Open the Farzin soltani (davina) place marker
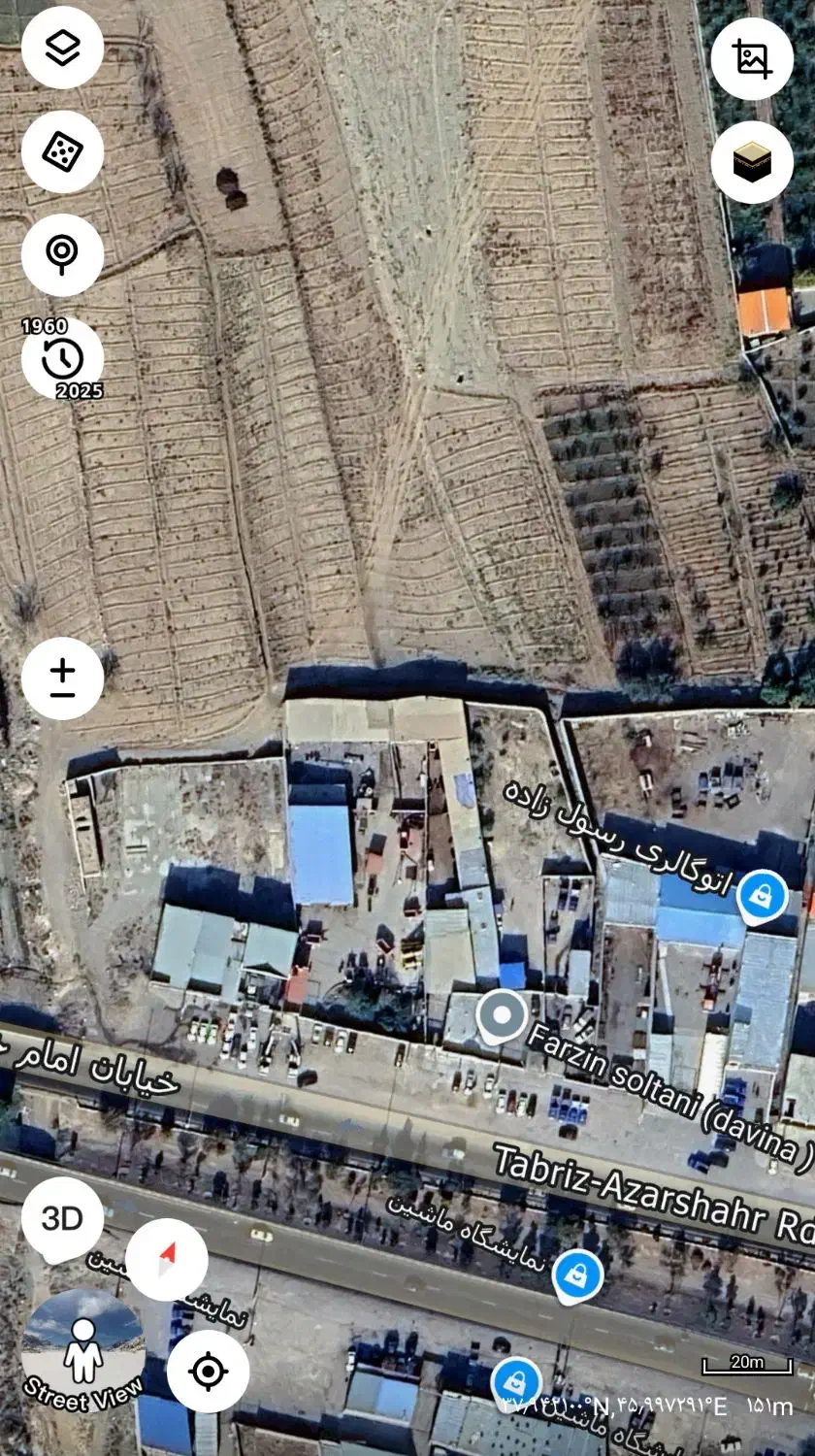 (x=502, y=1016)
